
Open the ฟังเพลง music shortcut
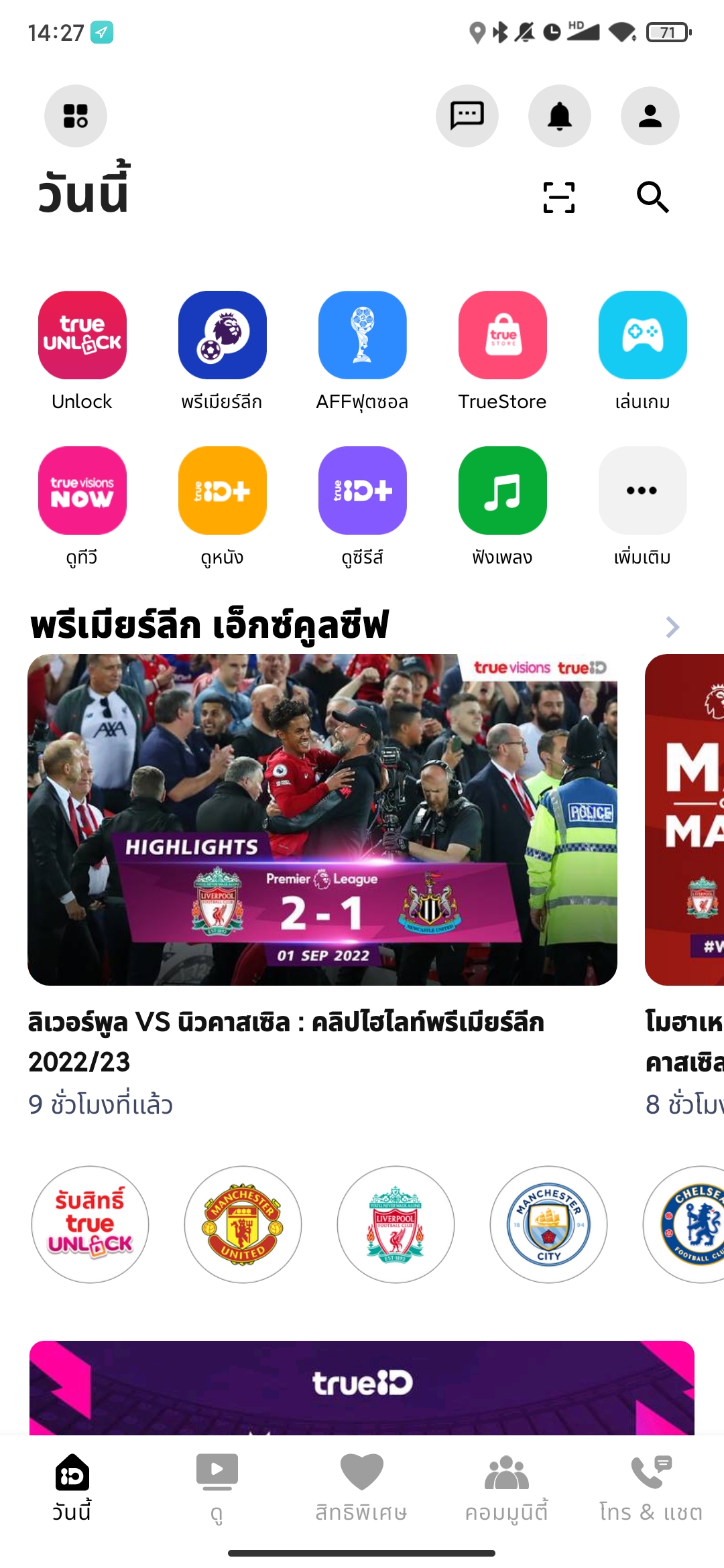[502, 491]
